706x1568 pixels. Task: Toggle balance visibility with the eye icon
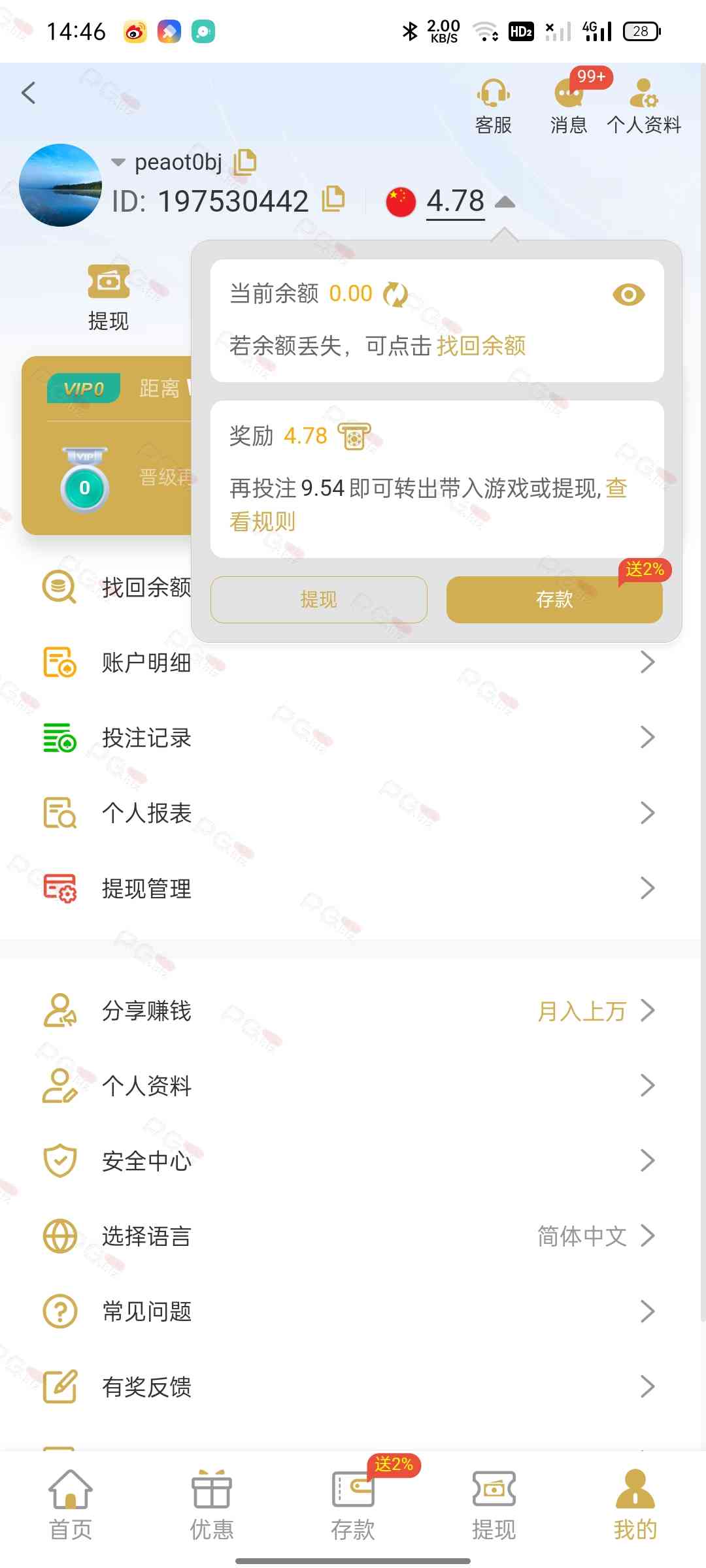(x=628, y=295)
